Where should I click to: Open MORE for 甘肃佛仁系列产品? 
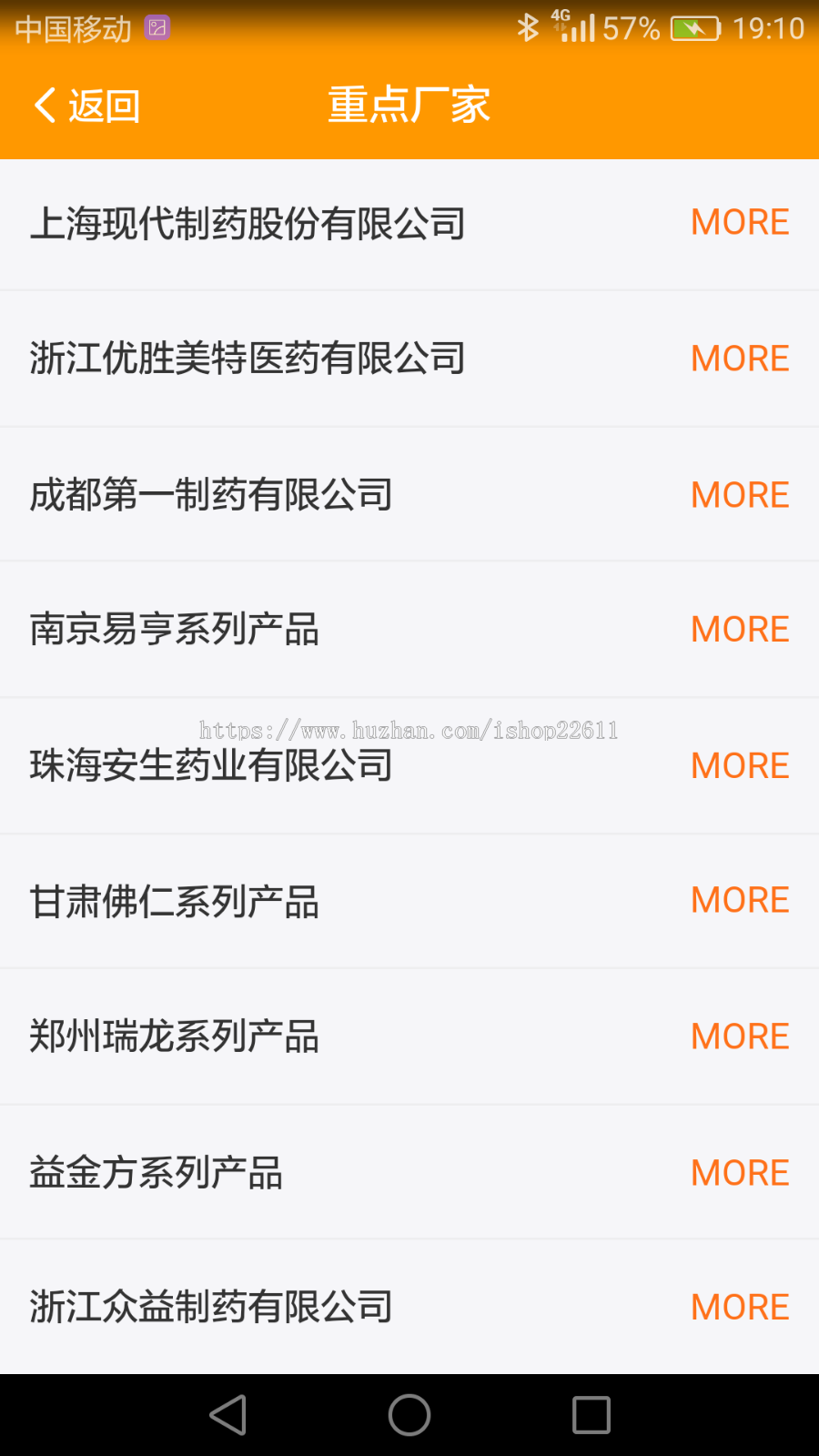(739, 899)
